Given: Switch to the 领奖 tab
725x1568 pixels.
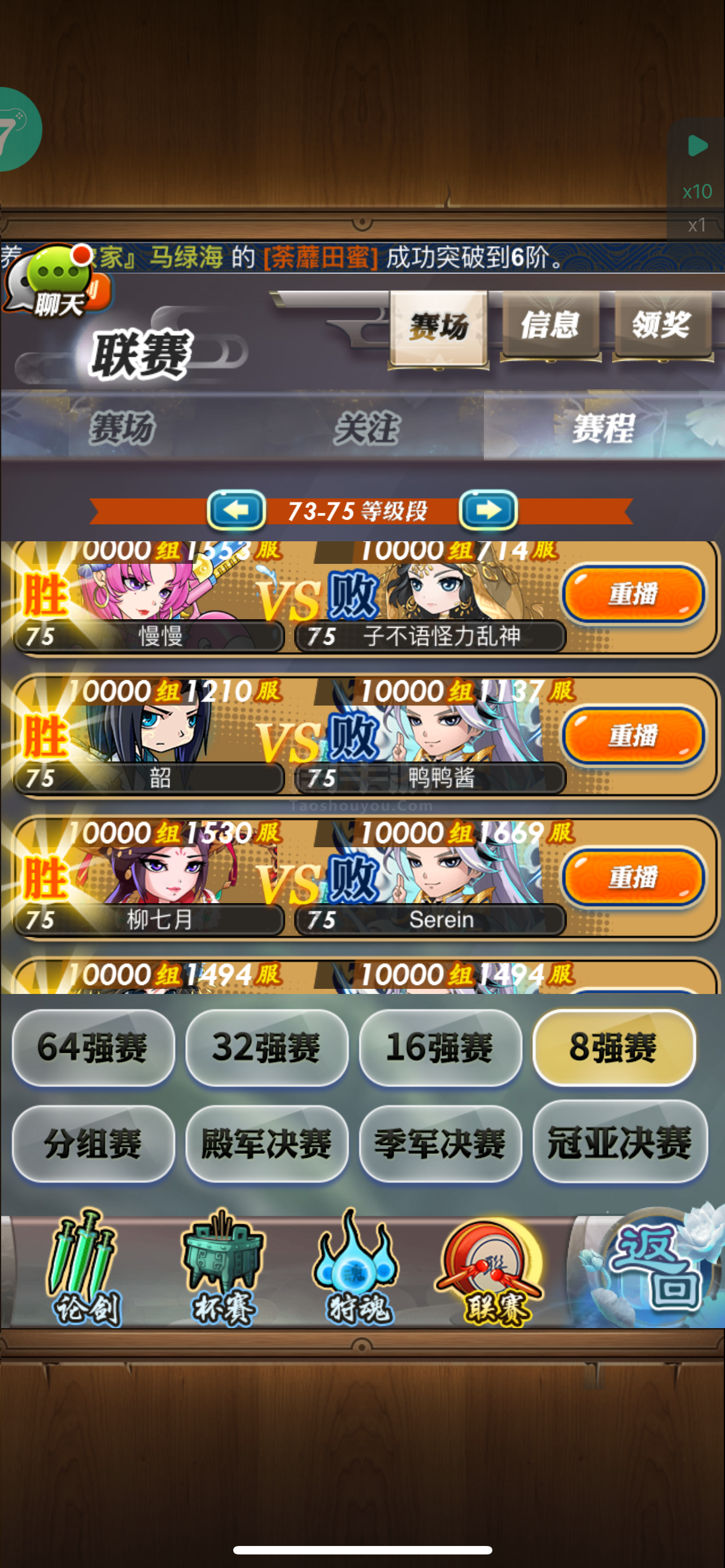Looking at the screenshot, I should [662, 326].
